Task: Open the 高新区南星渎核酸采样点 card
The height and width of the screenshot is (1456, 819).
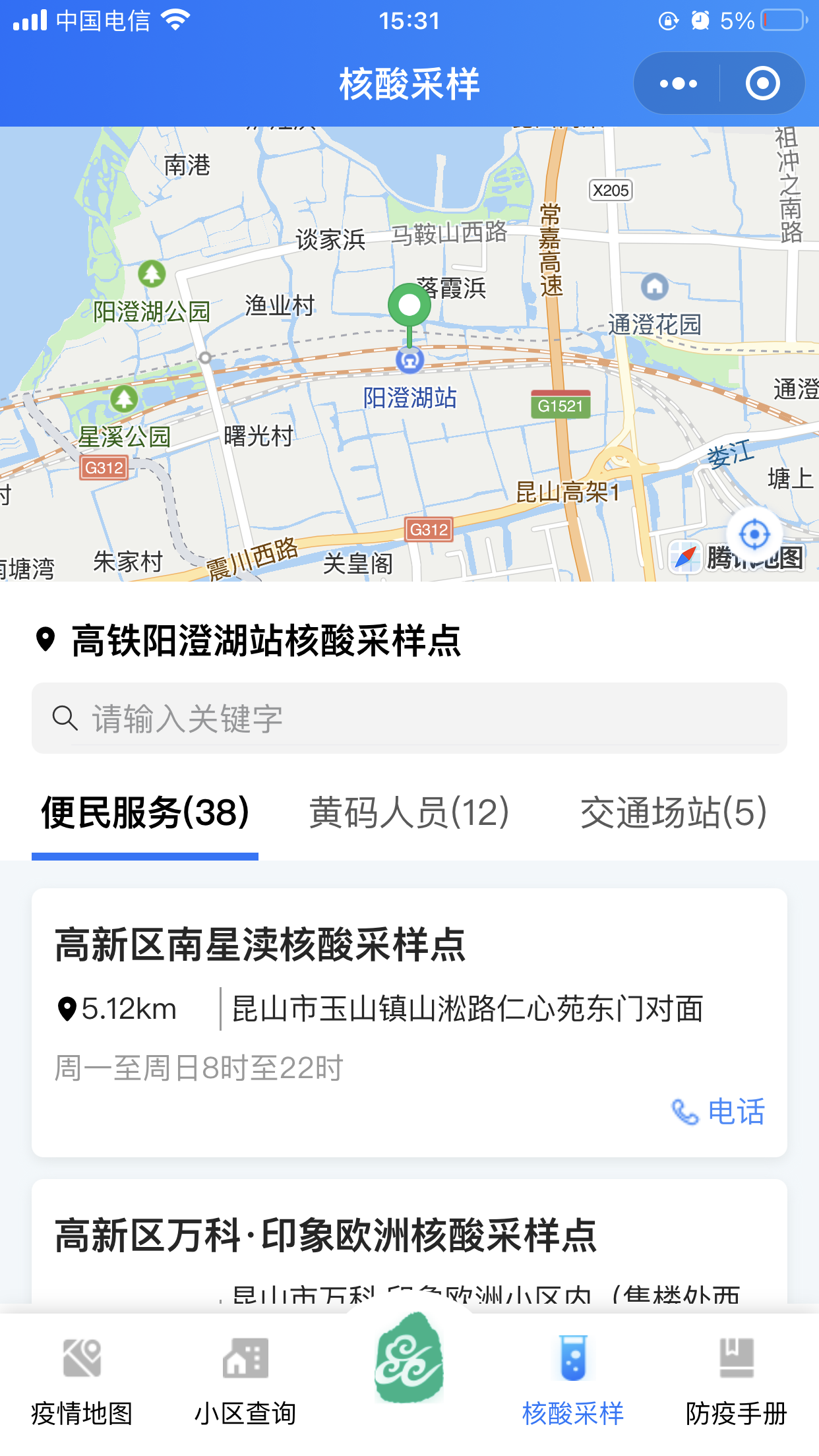Action: 409,1023
